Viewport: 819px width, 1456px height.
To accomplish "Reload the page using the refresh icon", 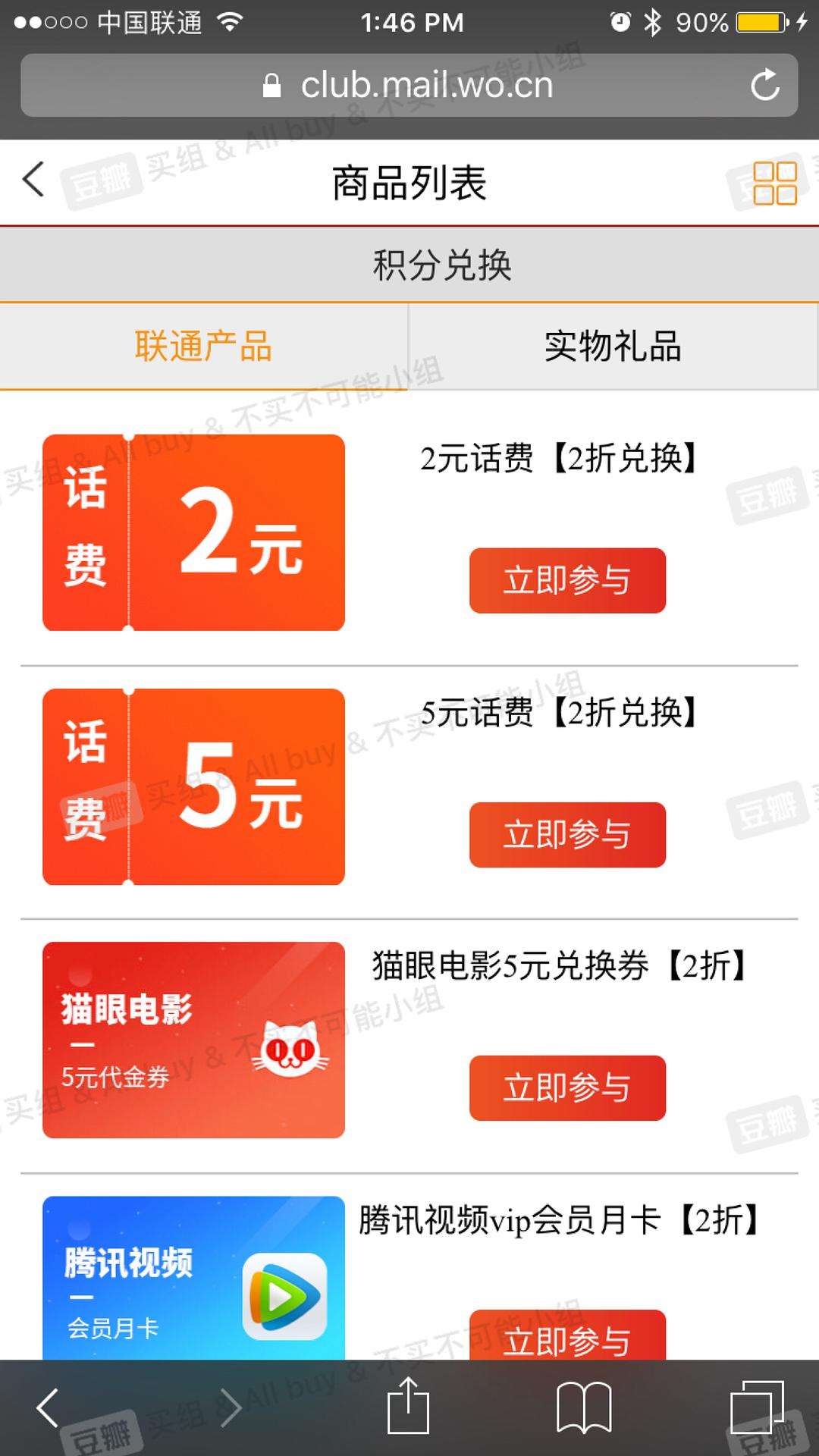I will click(x=767, y=85).
